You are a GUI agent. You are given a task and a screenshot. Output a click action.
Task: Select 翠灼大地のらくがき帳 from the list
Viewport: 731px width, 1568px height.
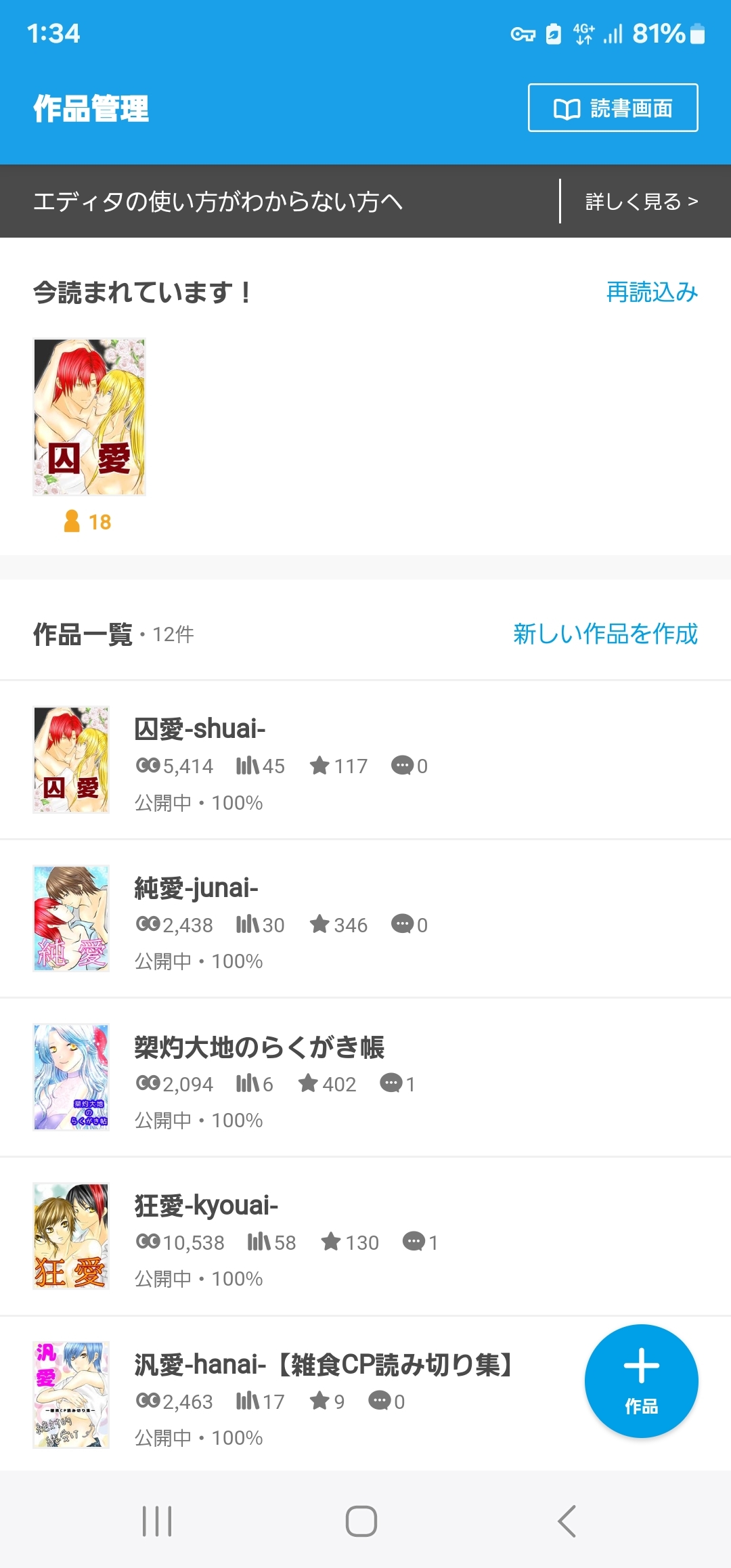point(259,1047)
